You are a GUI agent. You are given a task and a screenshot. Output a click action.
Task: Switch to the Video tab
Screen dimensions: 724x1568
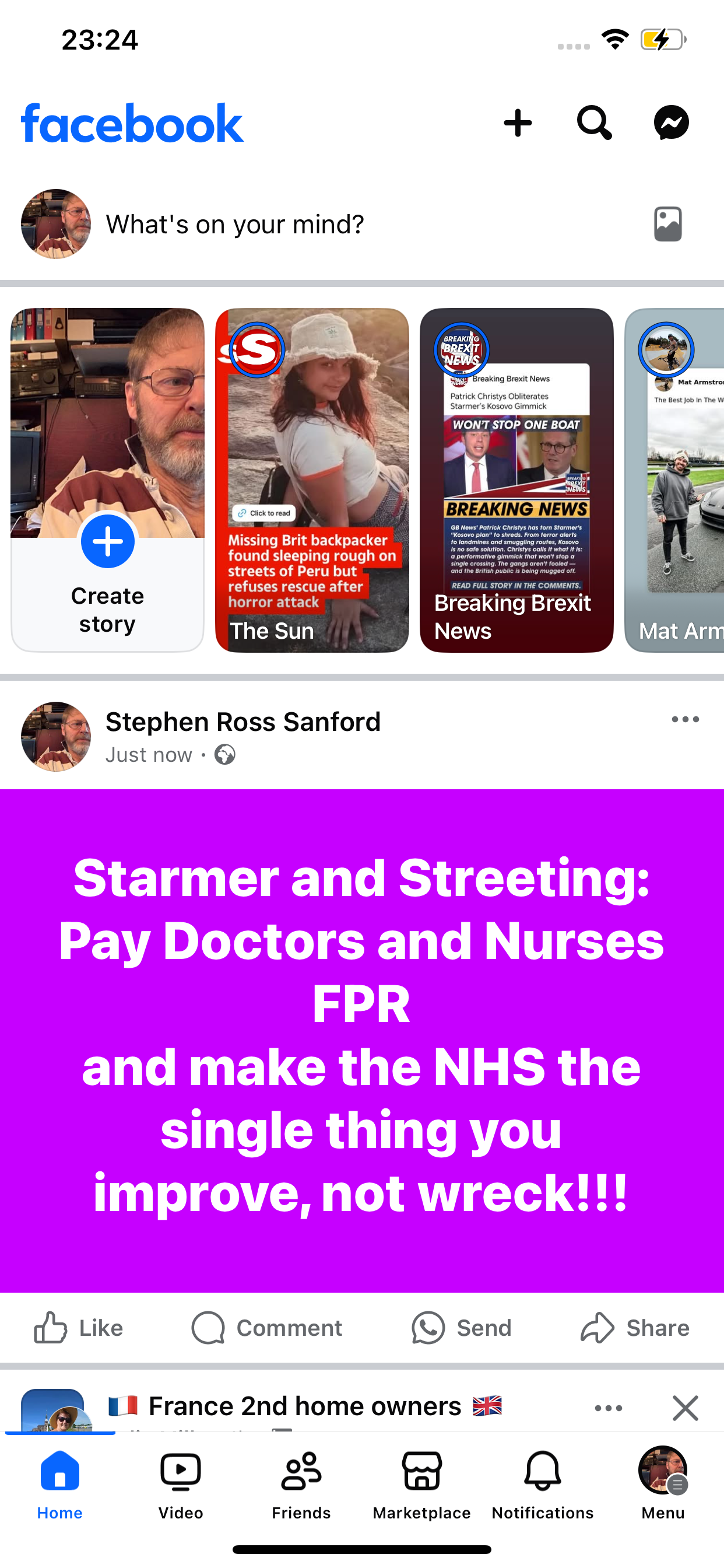point(181,1485)
